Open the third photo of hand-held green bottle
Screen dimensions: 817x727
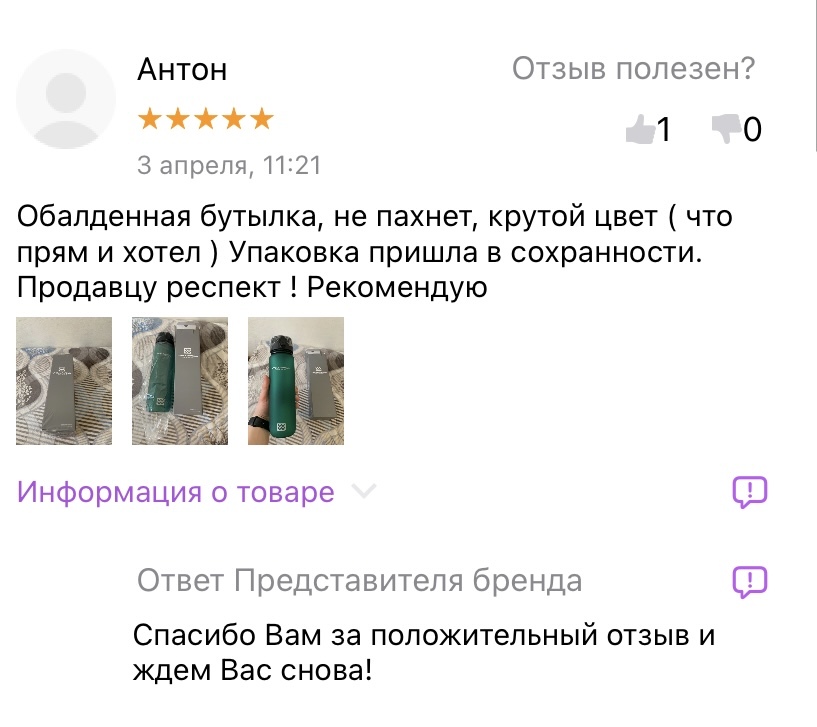[x=296, y=381]
